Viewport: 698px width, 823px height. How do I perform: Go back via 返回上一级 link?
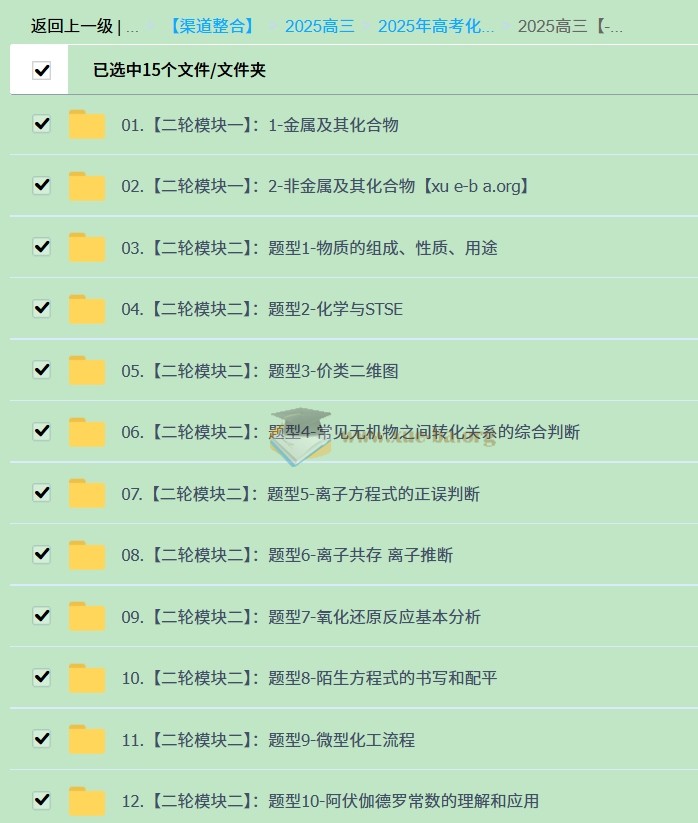(71, 26)
